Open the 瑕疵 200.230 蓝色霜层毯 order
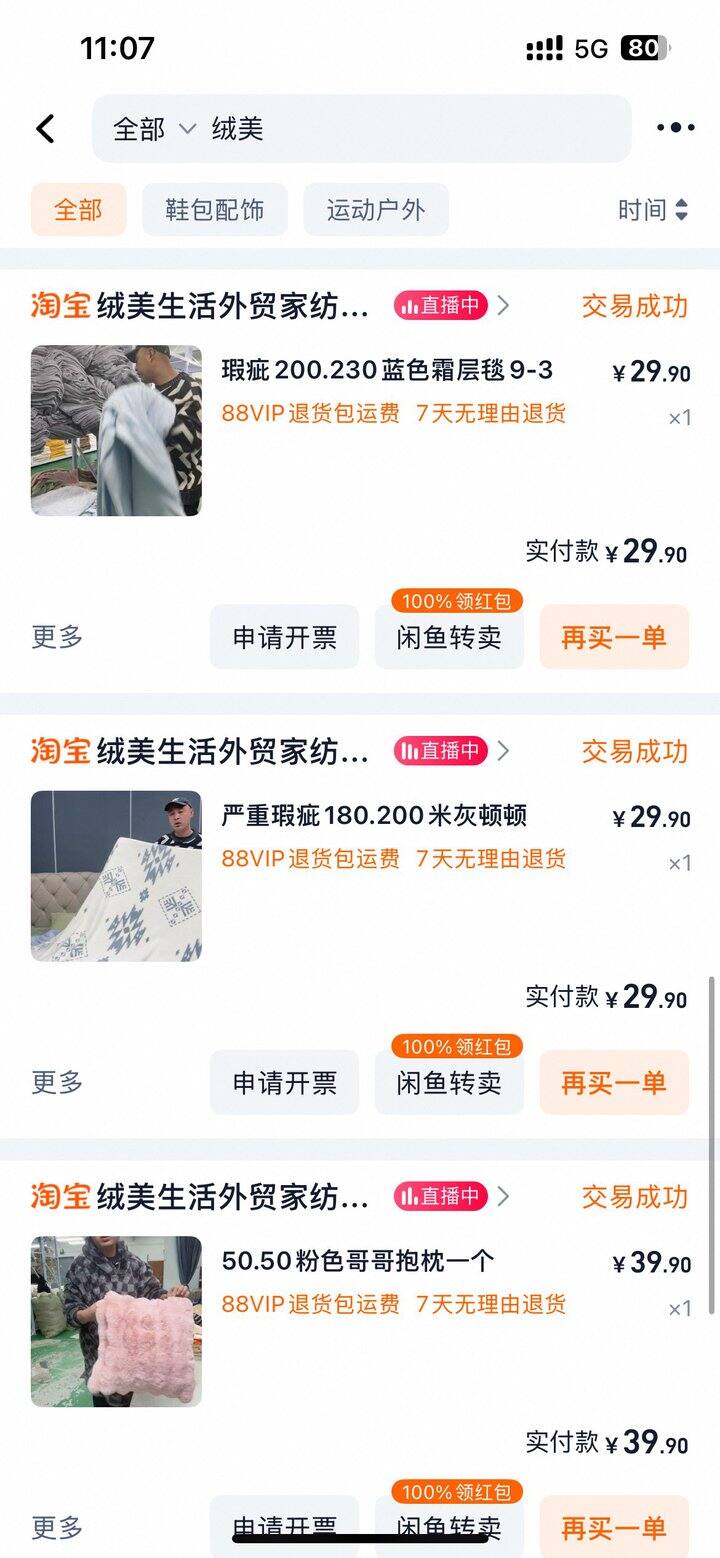The image size is (720, 1558). click(x=387, y=371)
